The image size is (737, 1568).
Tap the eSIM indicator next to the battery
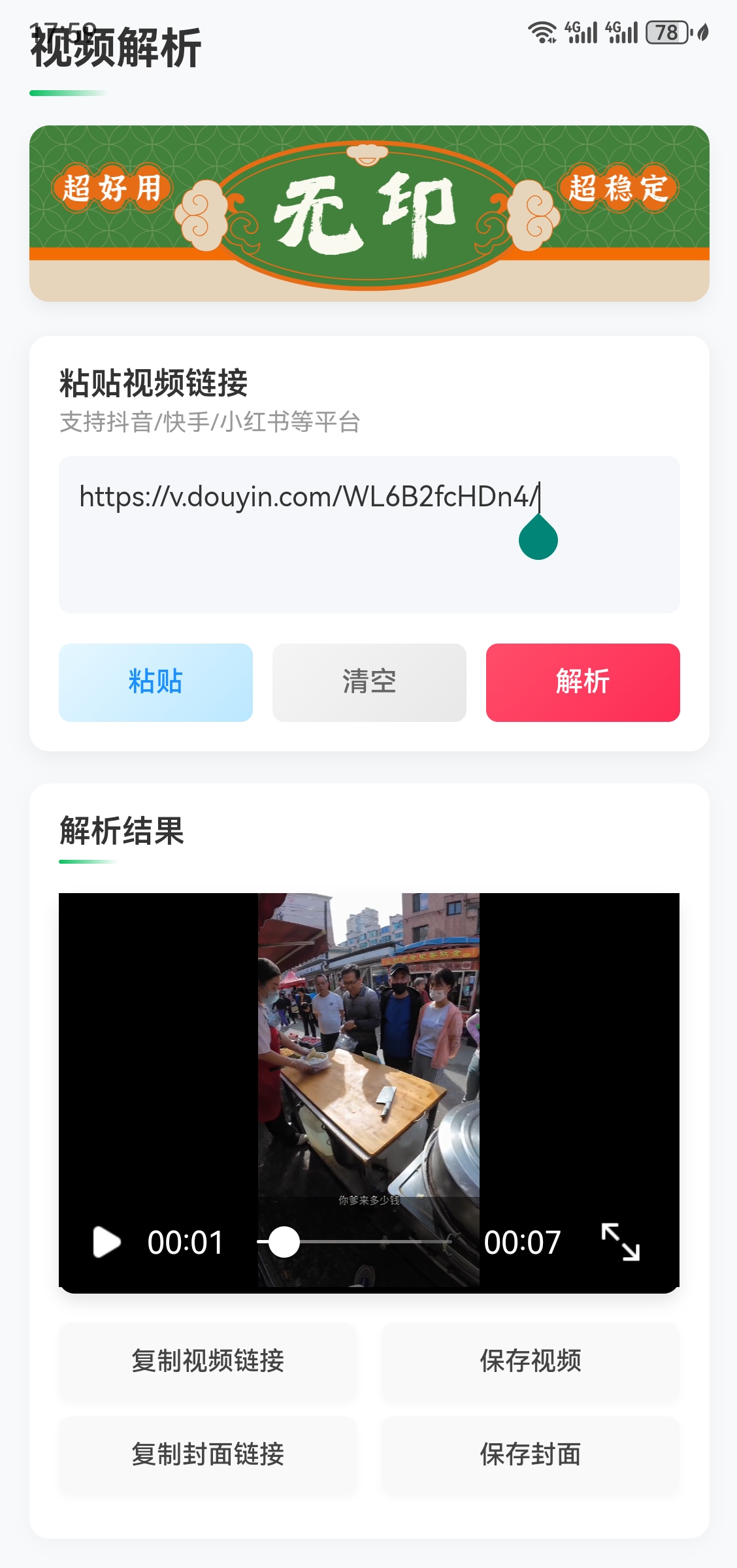[702, 32]
